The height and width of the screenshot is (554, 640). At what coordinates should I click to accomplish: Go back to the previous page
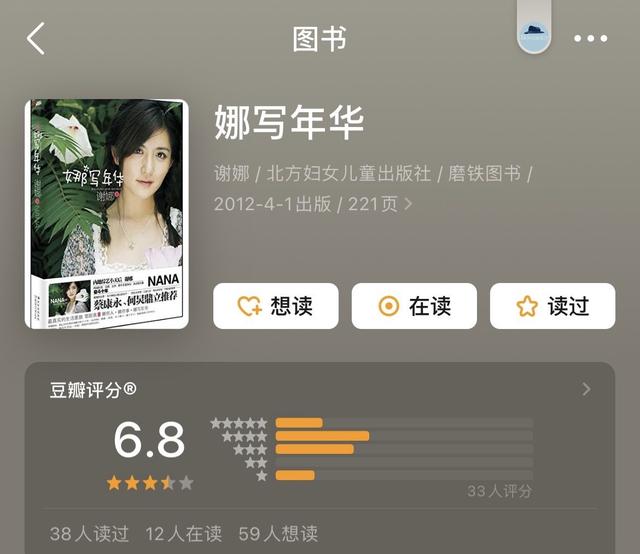click(x=36, y=39)
